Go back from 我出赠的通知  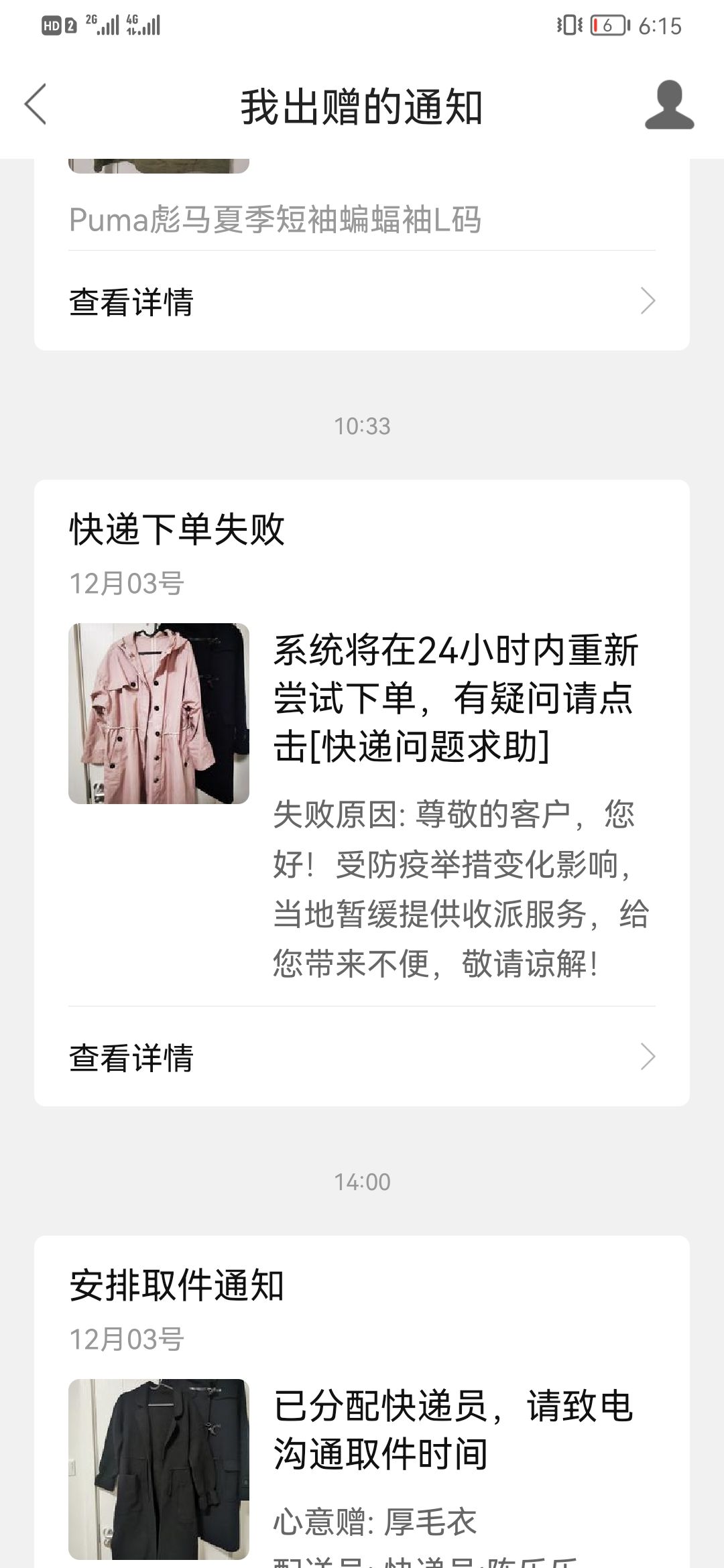pos(36,105)
